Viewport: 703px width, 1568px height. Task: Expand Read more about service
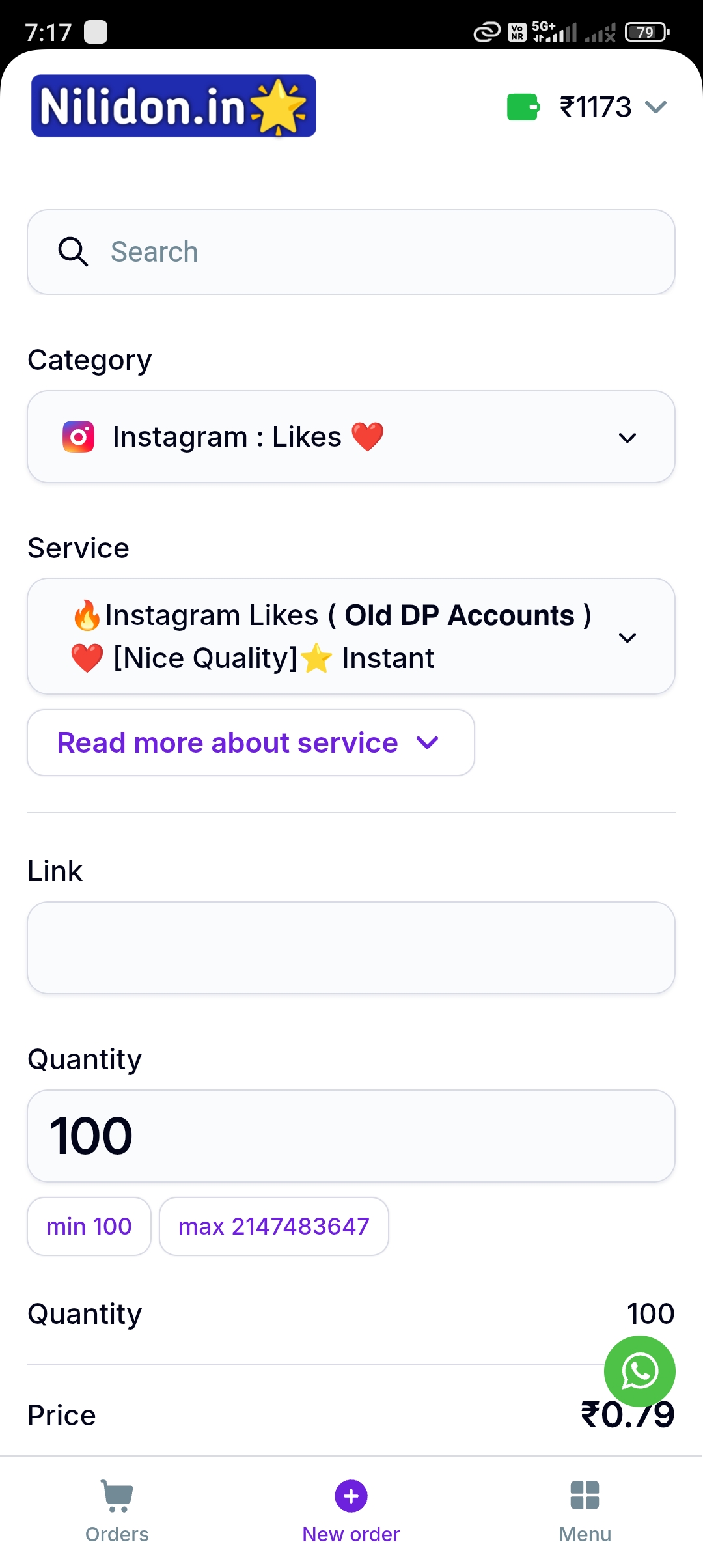(x=250, y=743)
